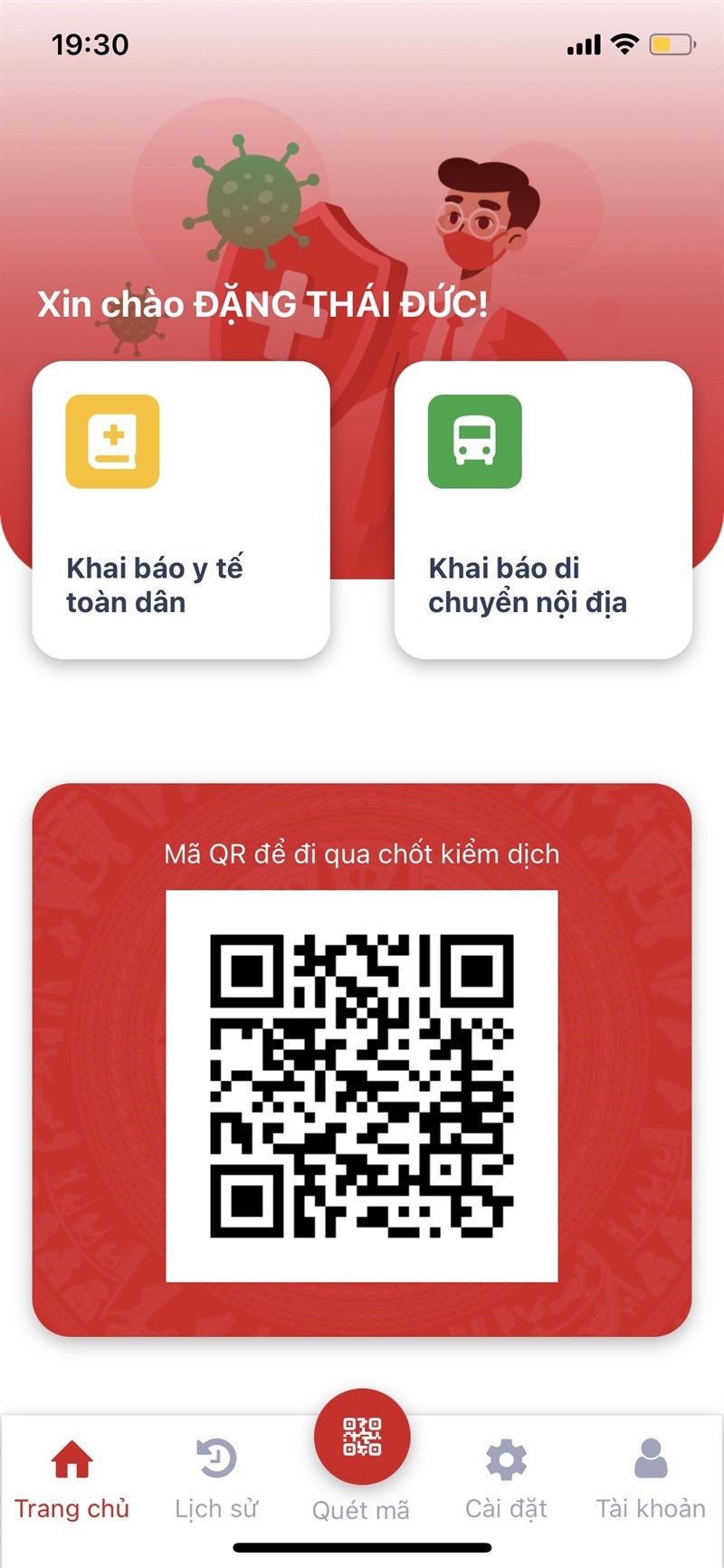Open Khai báo di chuyển nội địa card
724x1568 pixels.
click(543, 510)
